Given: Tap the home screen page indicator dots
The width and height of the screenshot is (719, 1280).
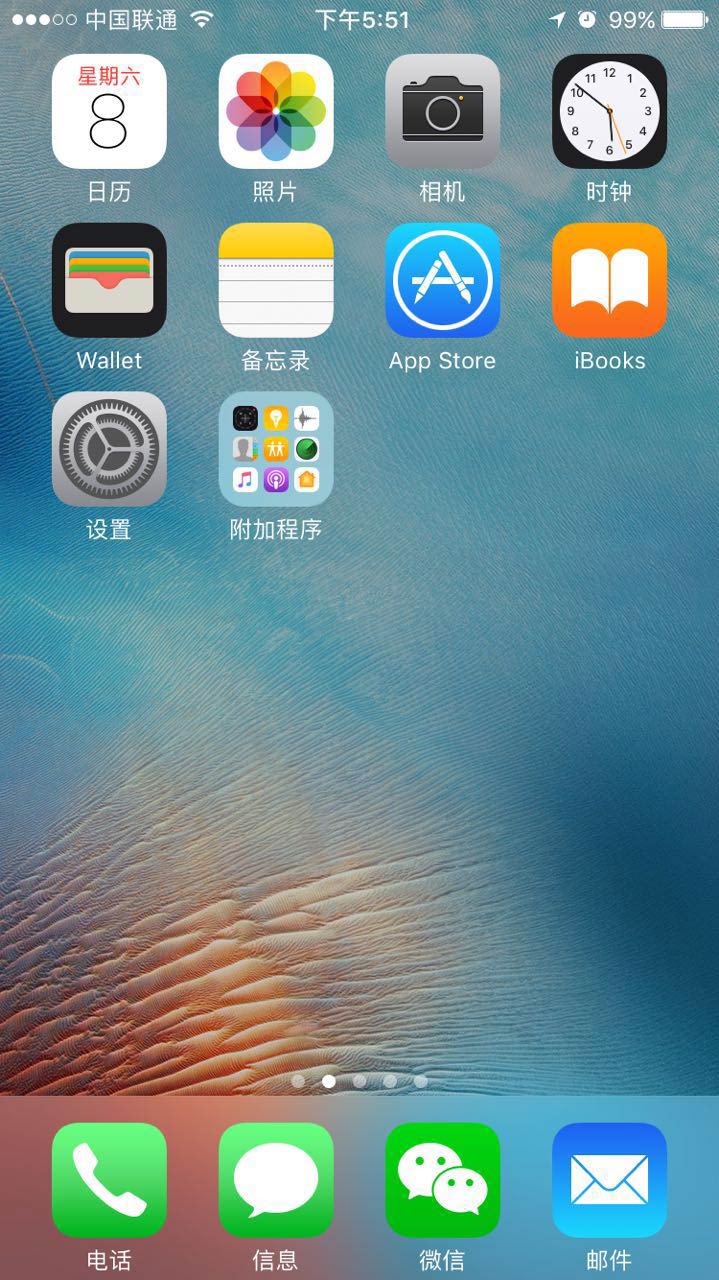Looking at the screenshot, I should click(359, 1081).
